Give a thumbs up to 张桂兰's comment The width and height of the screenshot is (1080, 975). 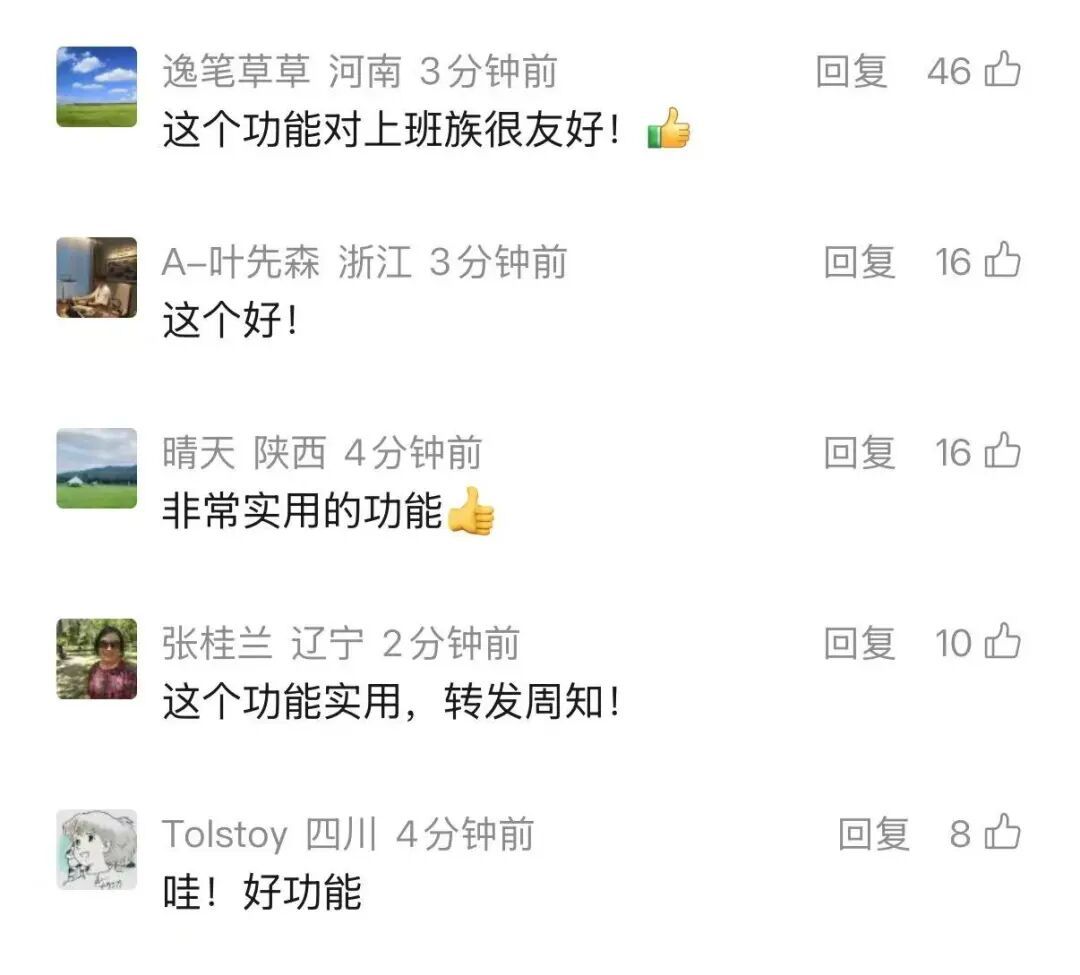pos(1003,642)
